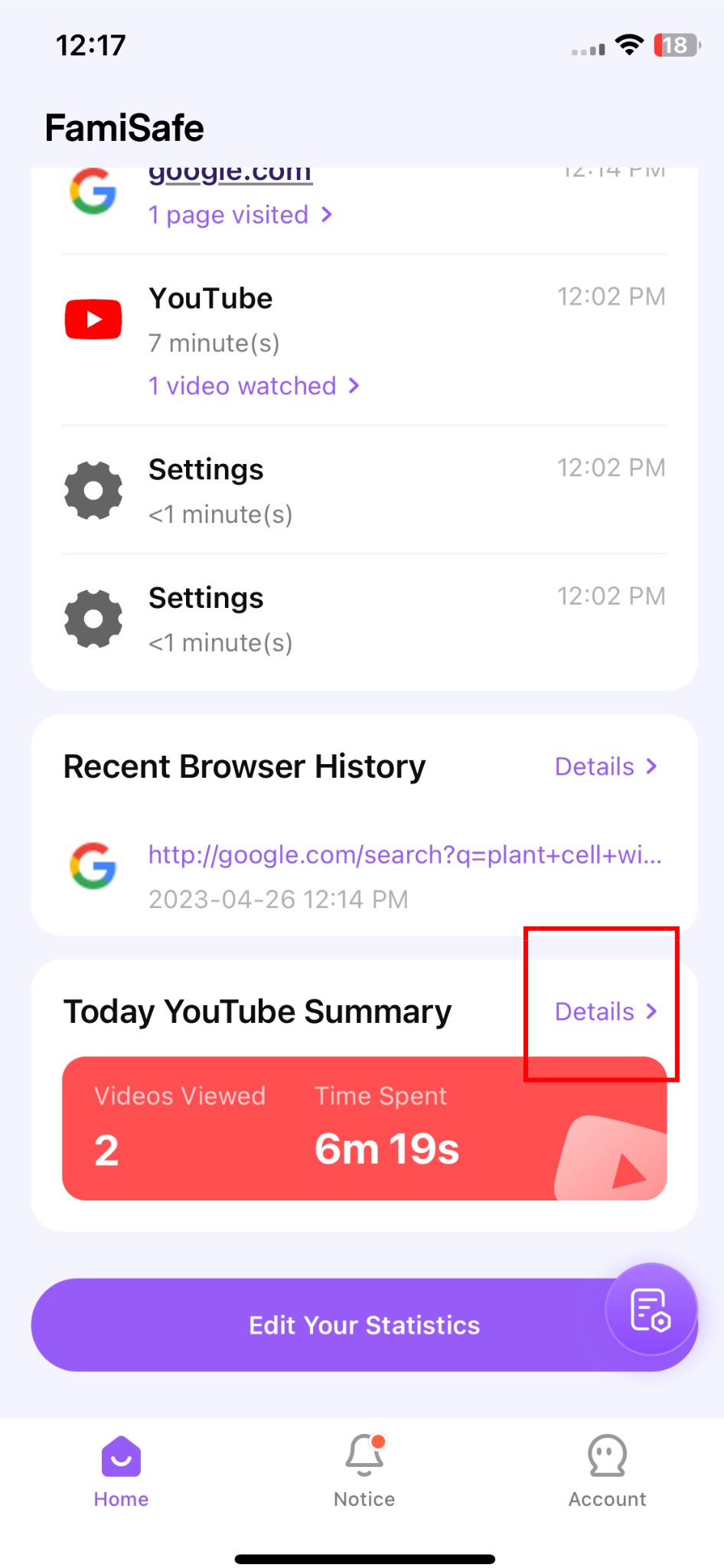Open the floating report shield icon
The image size is (724, 1568).
(x=651, y=1309)
